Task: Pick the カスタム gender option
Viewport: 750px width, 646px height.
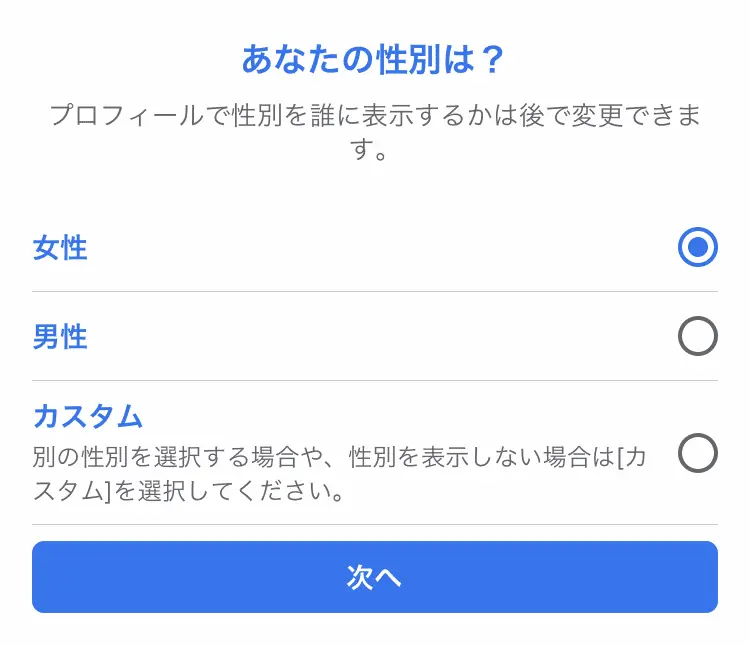Action: click(x=697, y=454)
